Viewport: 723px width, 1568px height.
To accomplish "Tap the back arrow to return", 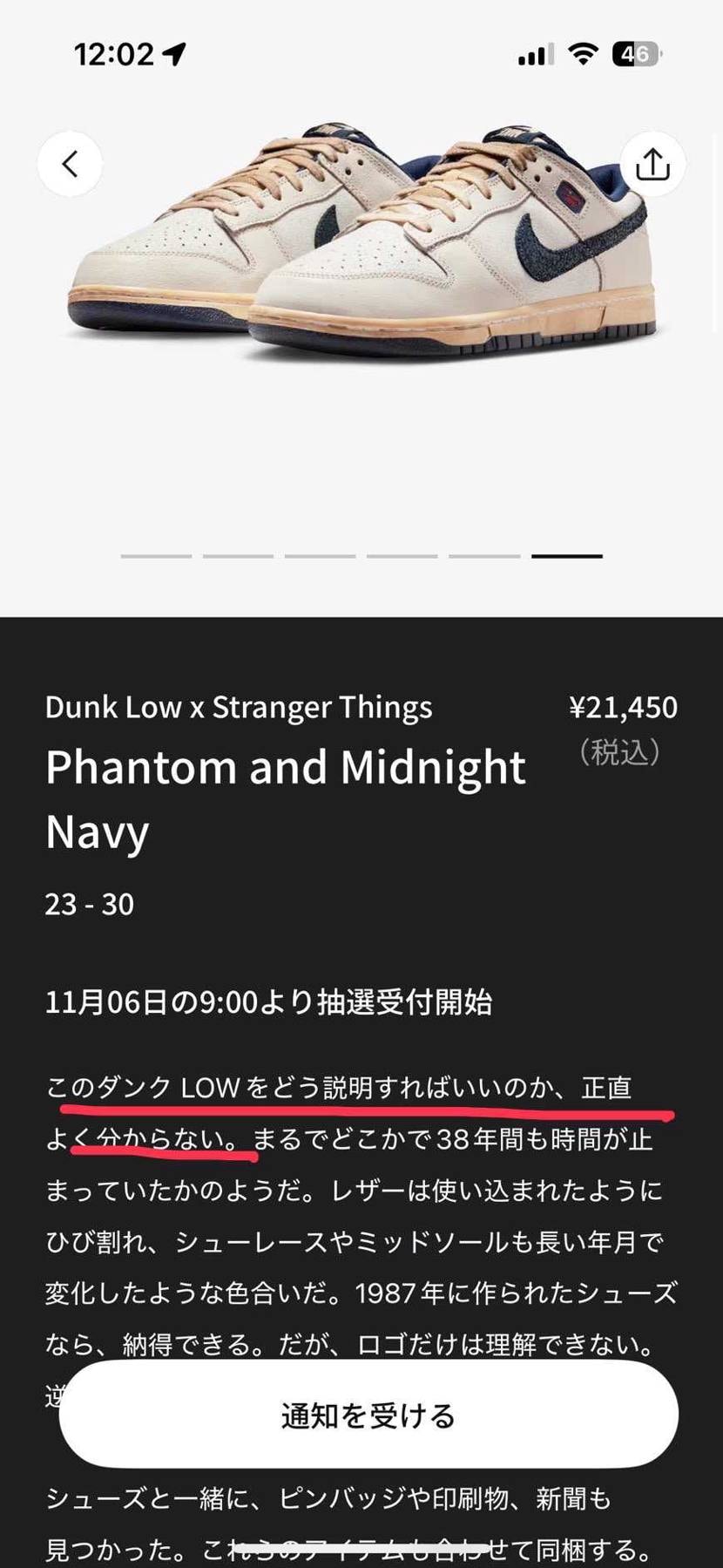I will (70, 164).
